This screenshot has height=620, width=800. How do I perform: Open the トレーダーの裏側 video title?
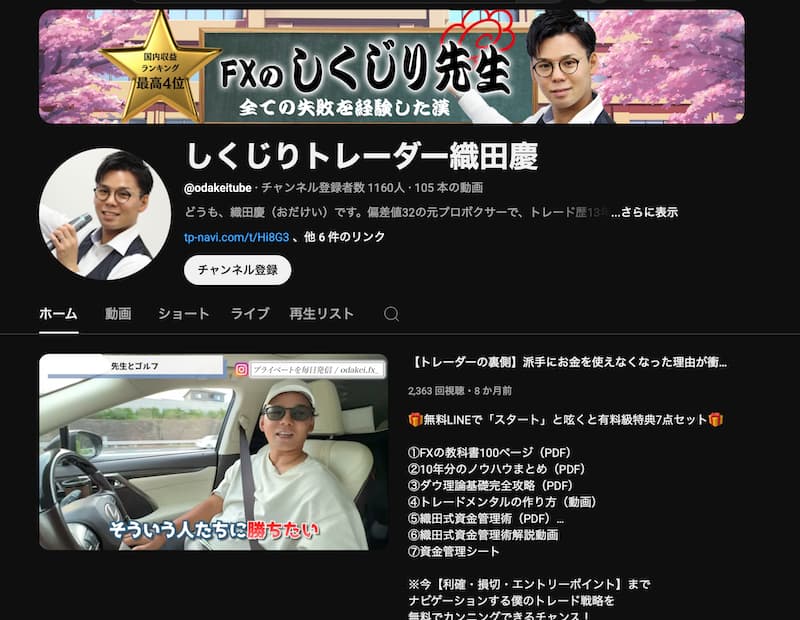coord(568,361)
